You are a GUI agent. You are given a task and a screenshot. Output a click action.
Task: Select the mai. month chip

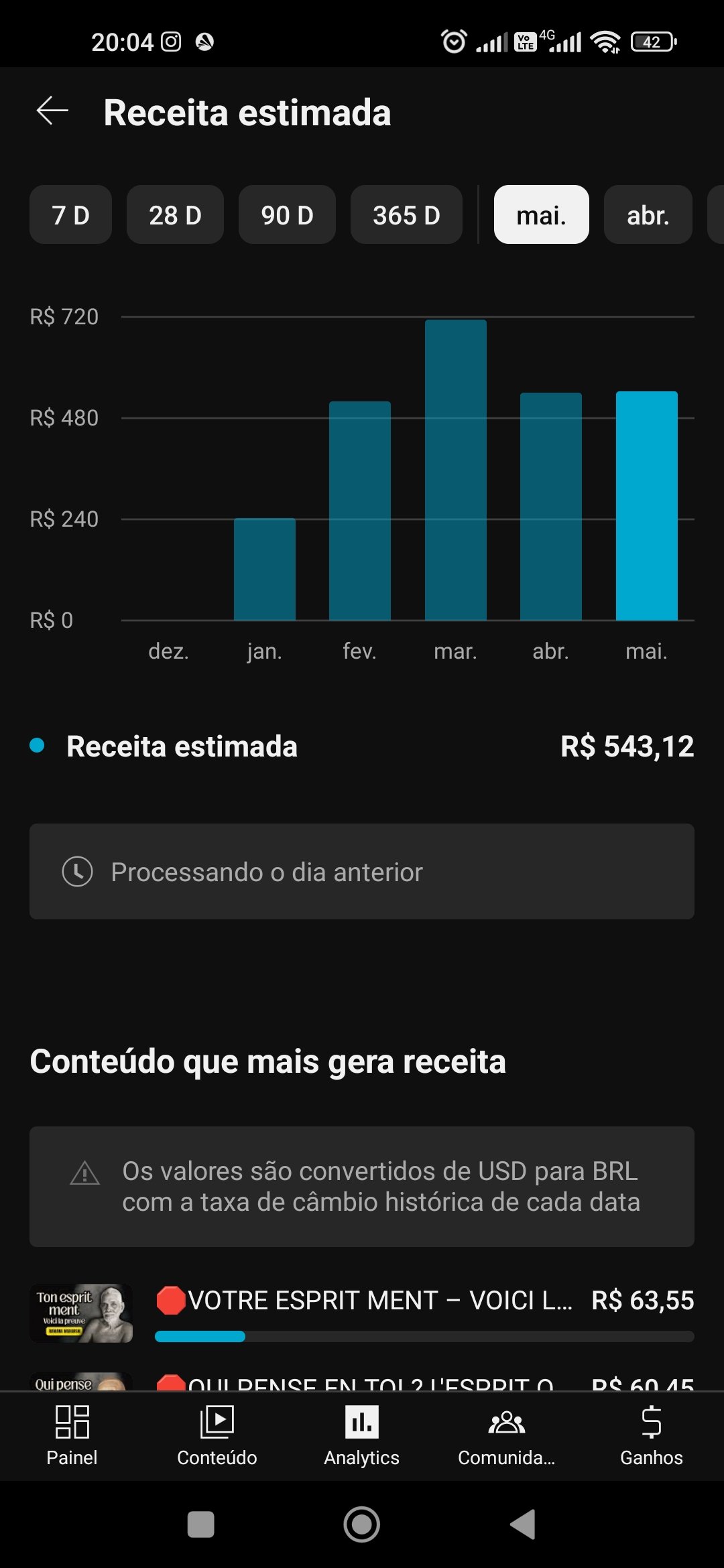coord(541,215)
